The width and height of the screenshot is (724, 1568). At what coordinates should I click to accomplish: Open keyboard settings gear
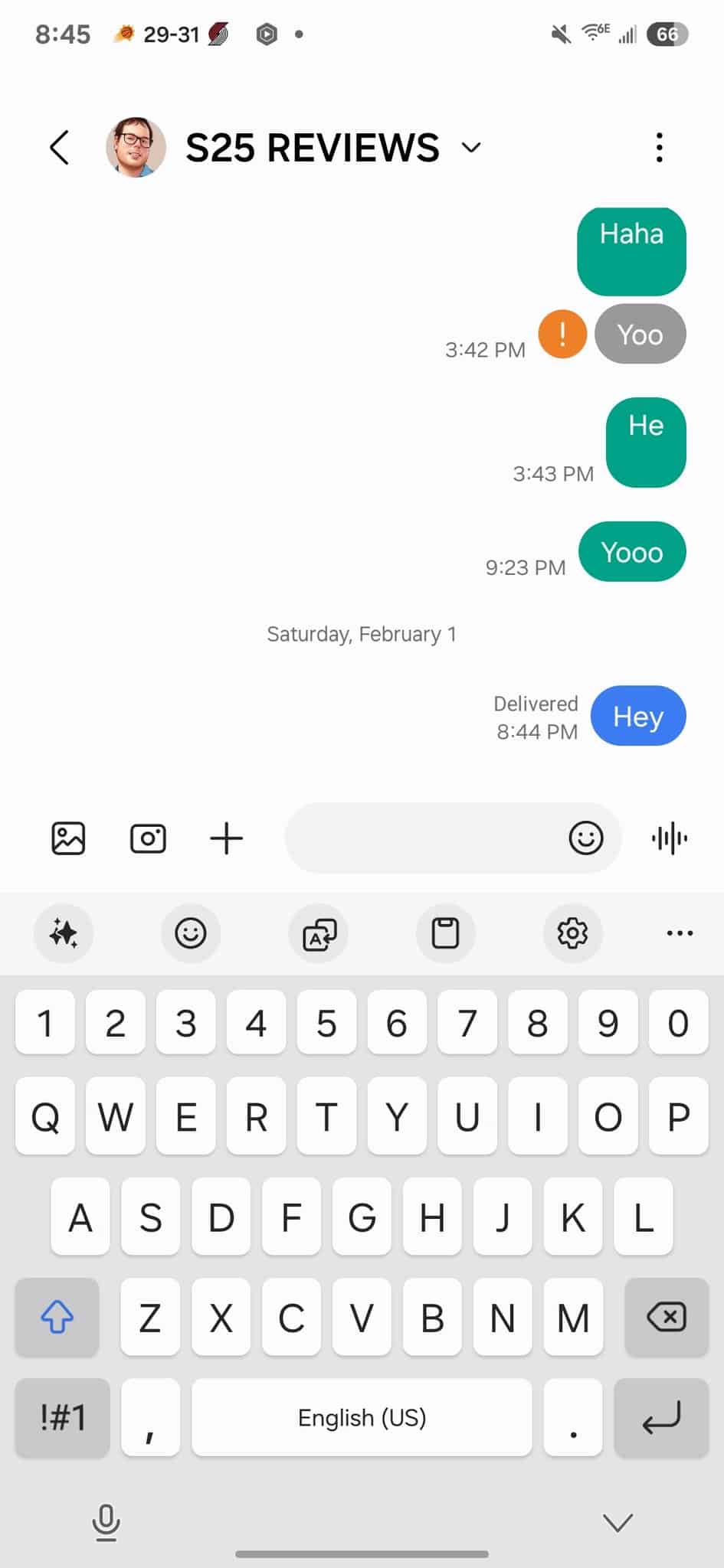(x=572, y=933)
